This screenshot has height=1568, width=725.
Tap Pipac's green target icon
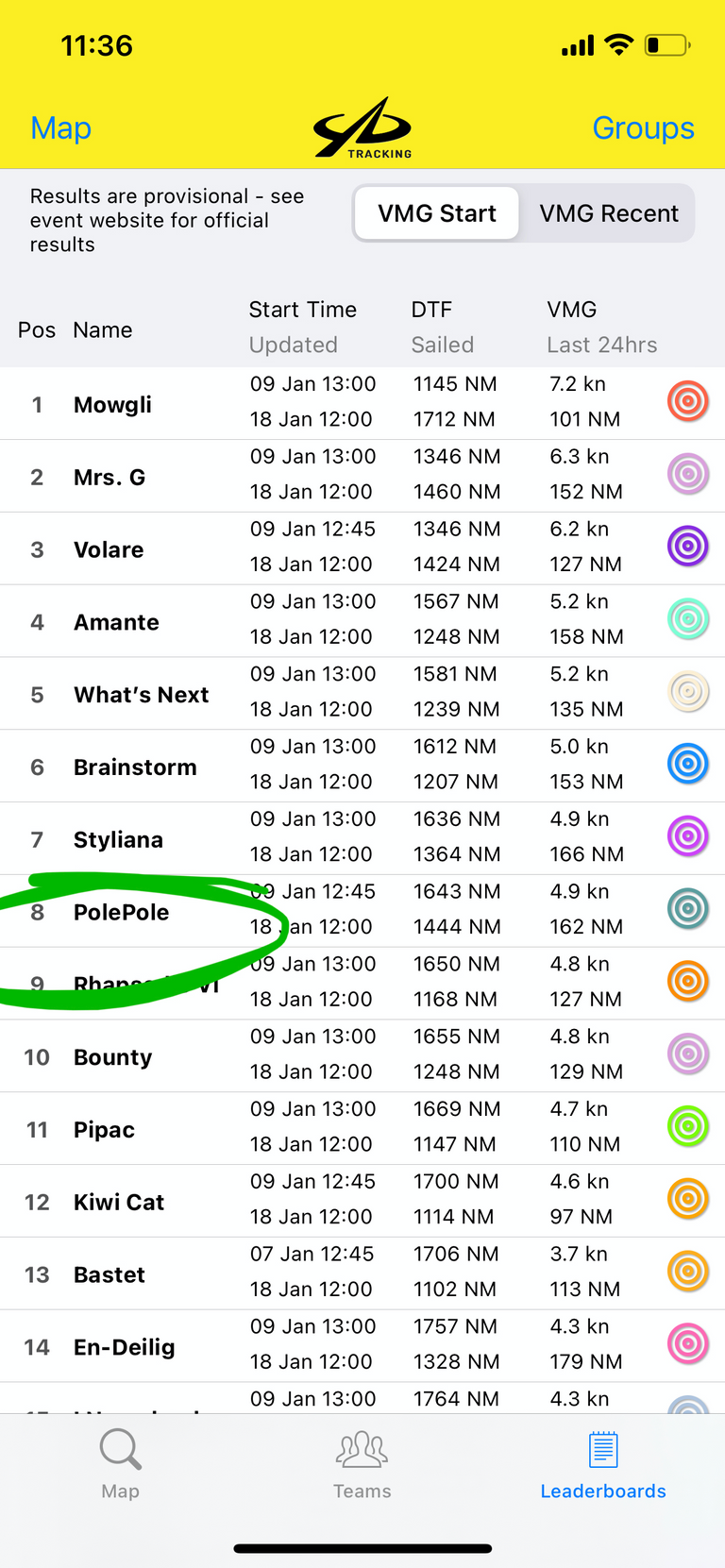687,1126
